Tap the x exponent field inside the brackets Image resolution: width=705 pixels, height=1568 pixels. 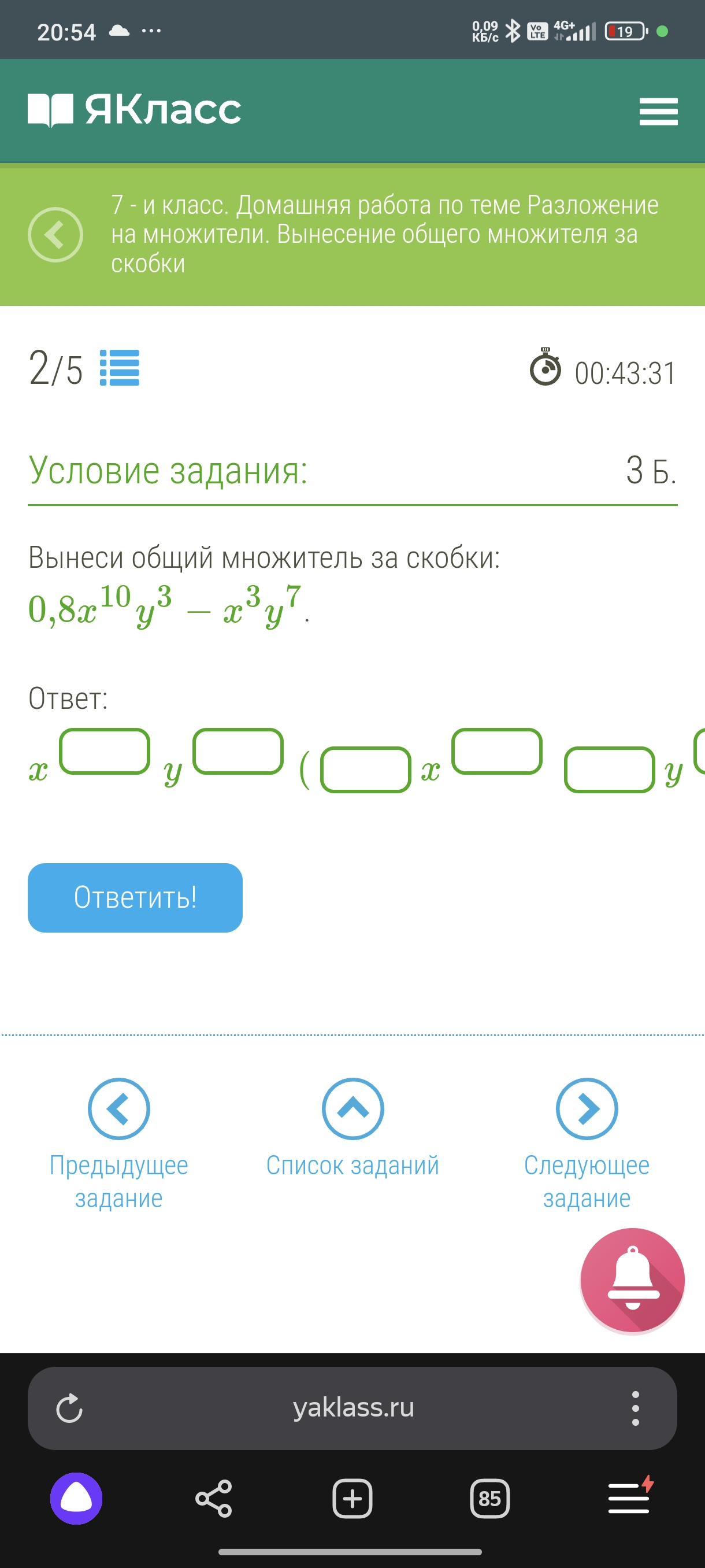coord(497,751)
